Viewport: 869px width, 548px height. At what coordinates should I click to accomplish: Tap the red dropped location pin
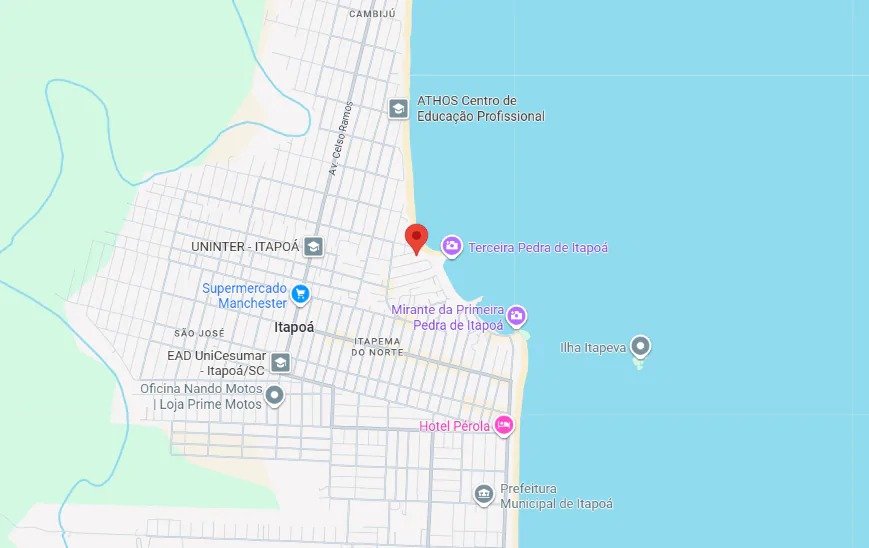pos(416,238)
